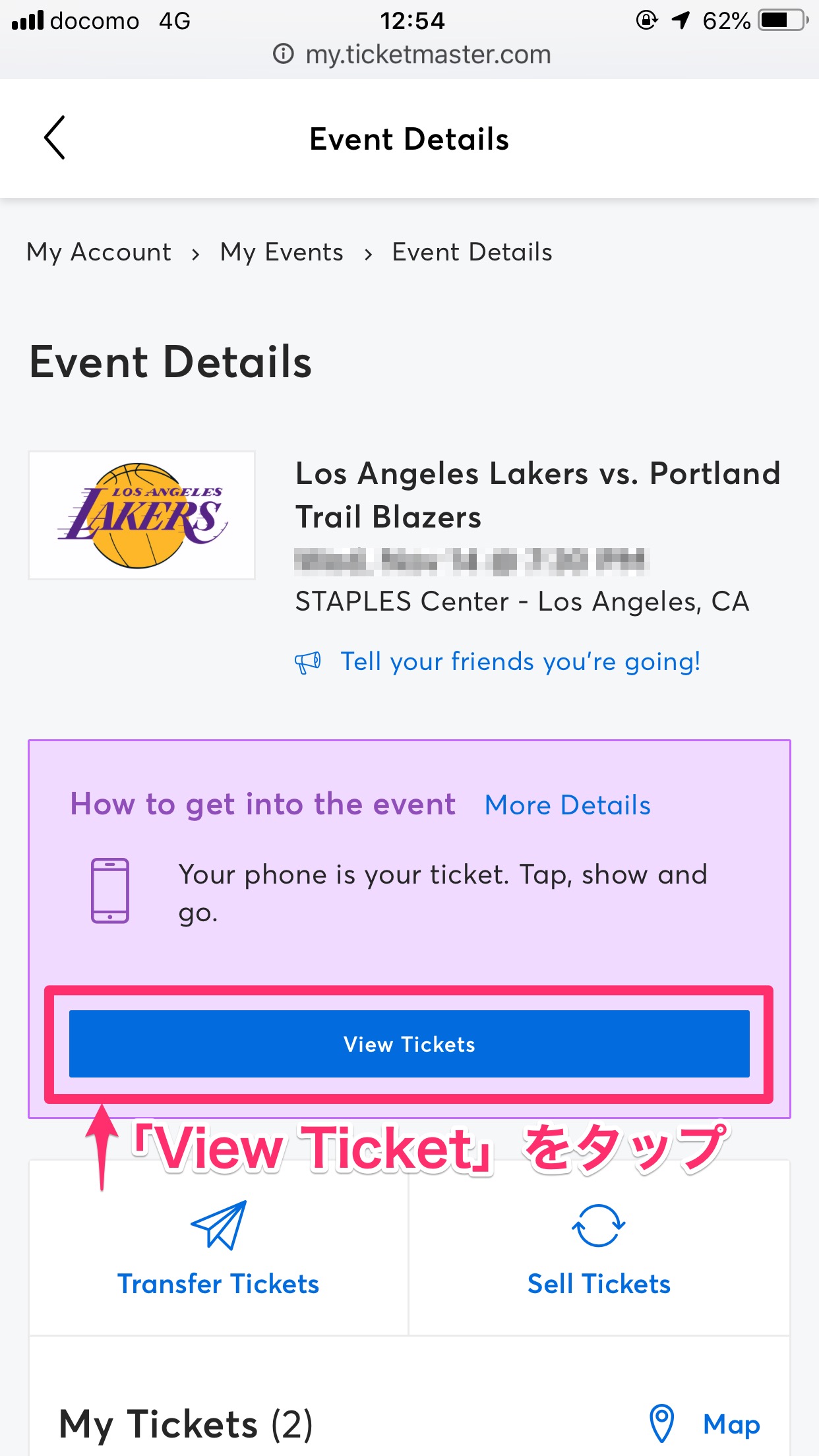Tap Tell your friends you're going
Screen dimensions: 819x1456
click(x=497, y=661)
